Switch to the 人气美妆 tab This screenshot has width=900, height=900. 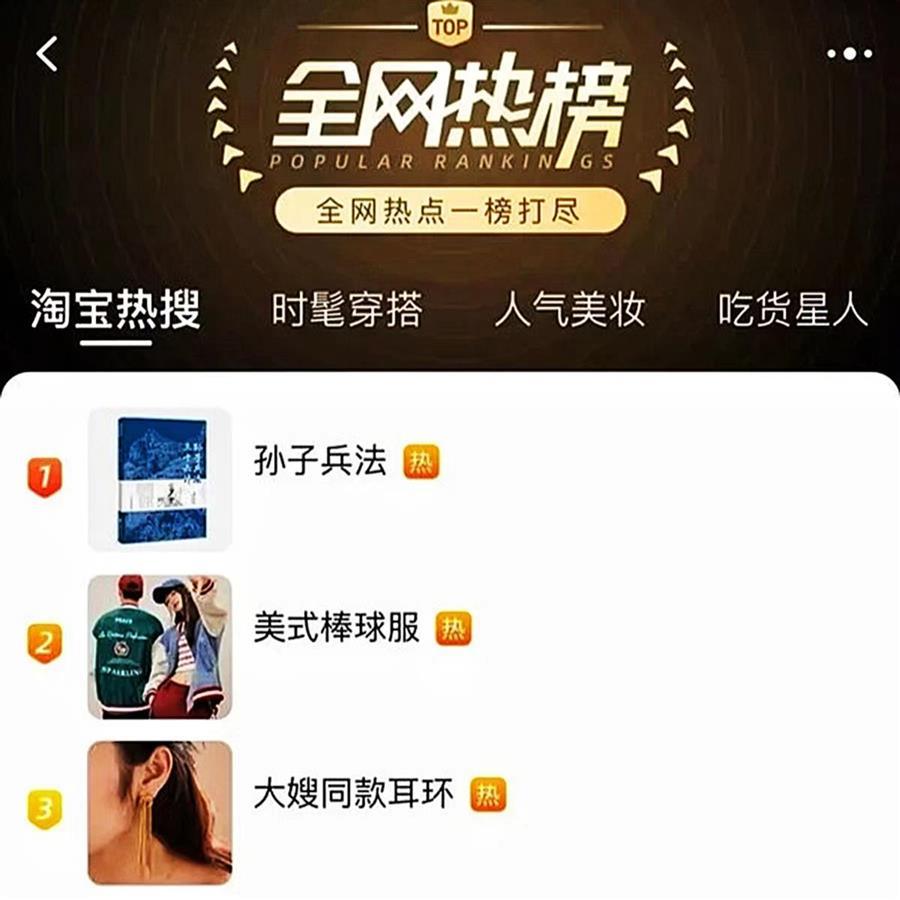pos(569,310)
